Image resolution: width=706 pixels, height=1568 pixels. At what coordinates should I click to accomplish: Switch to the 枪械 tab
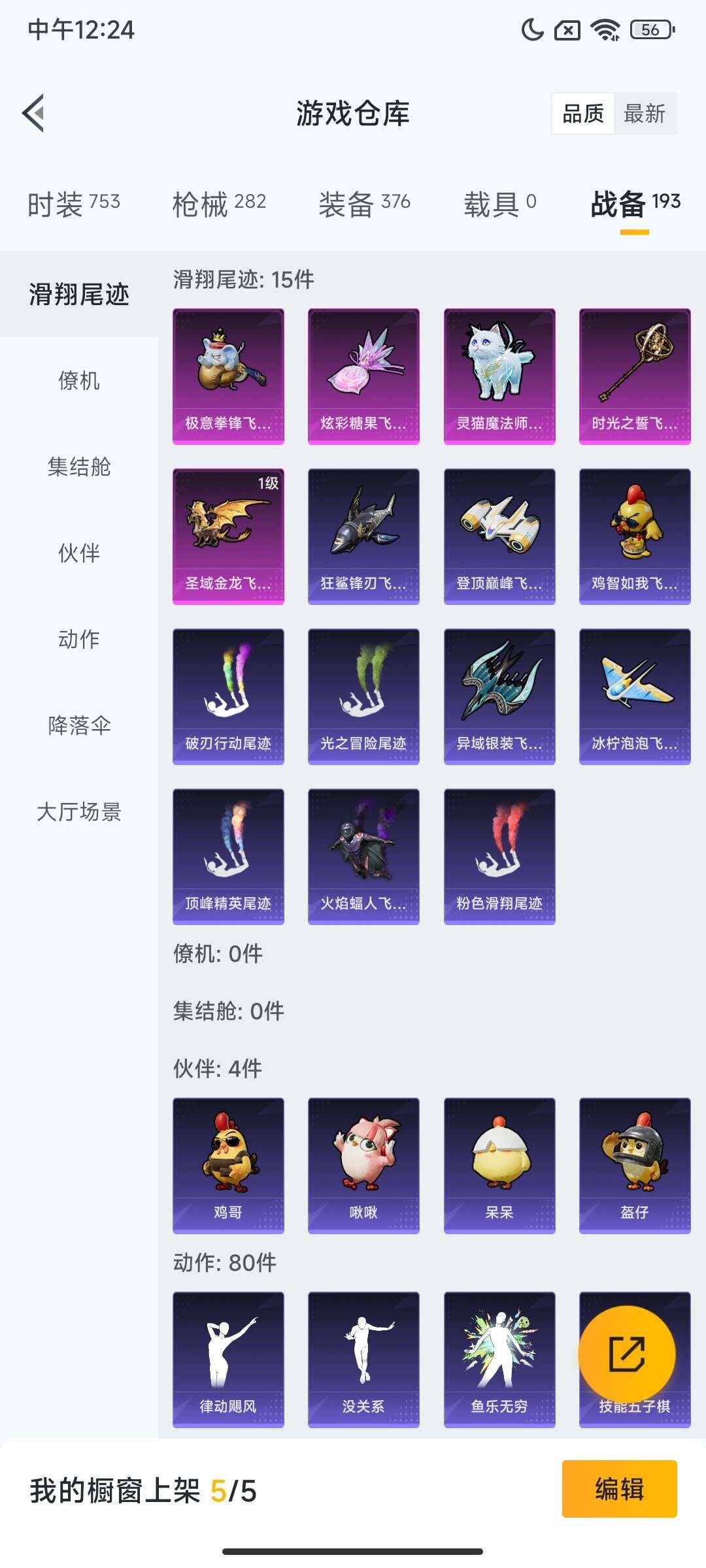point(219,204)
